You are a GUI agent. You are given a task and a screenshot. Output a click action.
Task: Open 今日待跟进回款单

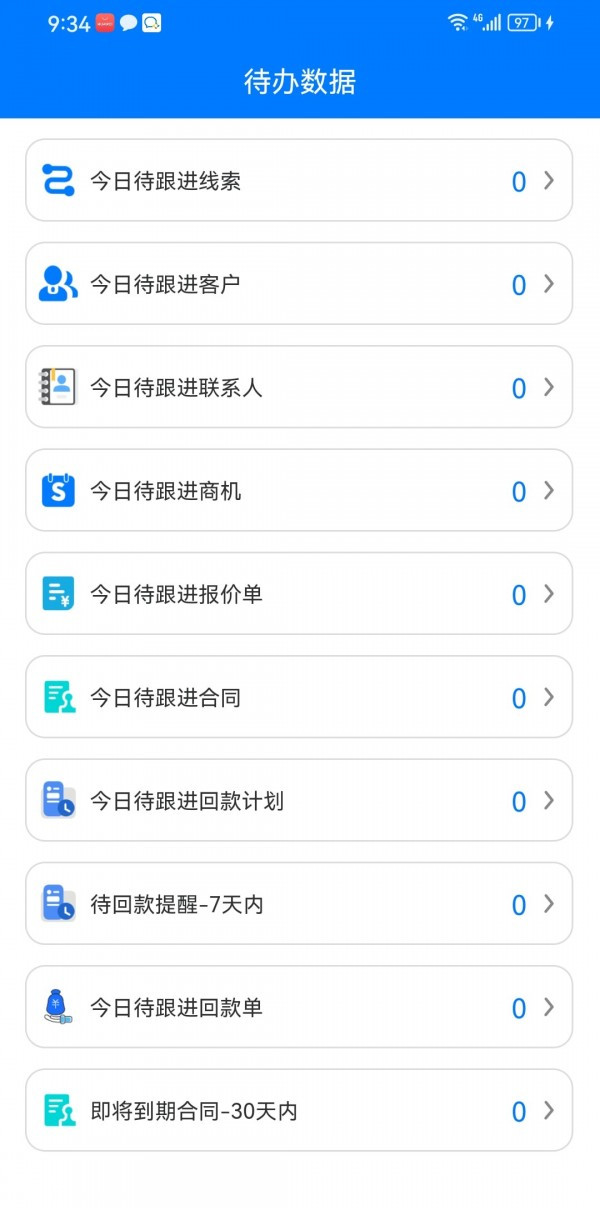[x=298, y=1007]
